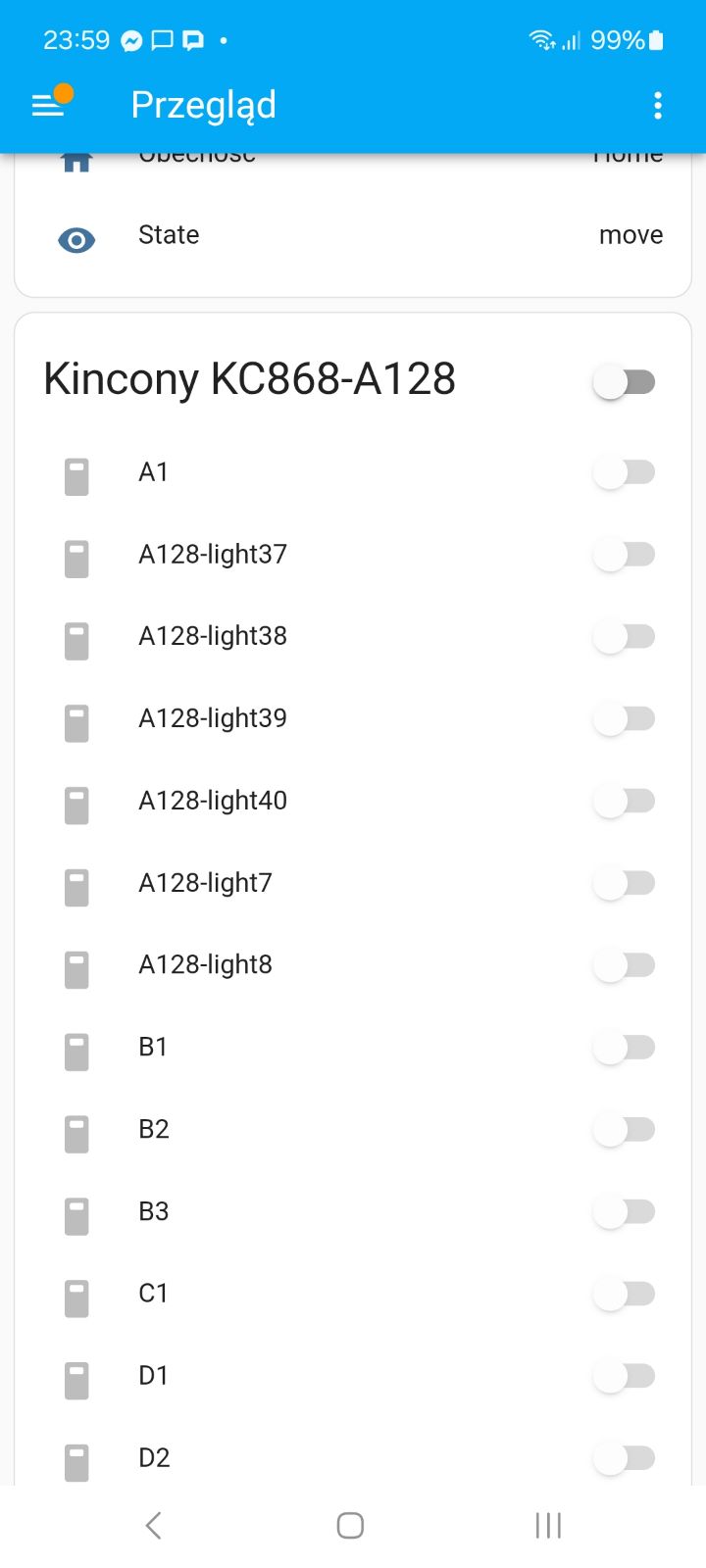
Task: Toggle the A128-light39 switch
Action: [624, 719]
